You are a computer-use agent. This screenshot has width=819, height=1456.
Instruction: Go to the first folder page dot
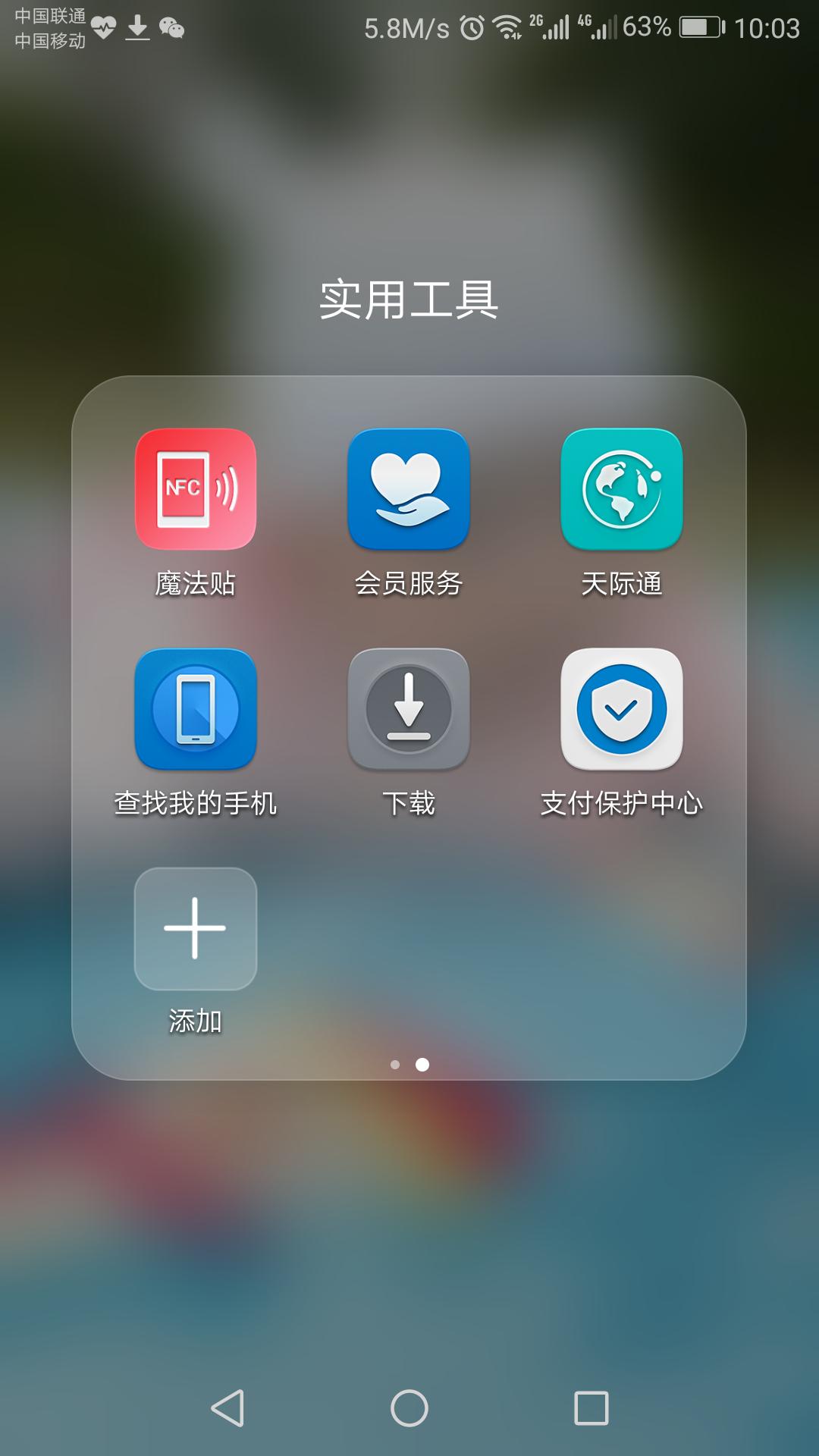click(x=395, y=1065)
